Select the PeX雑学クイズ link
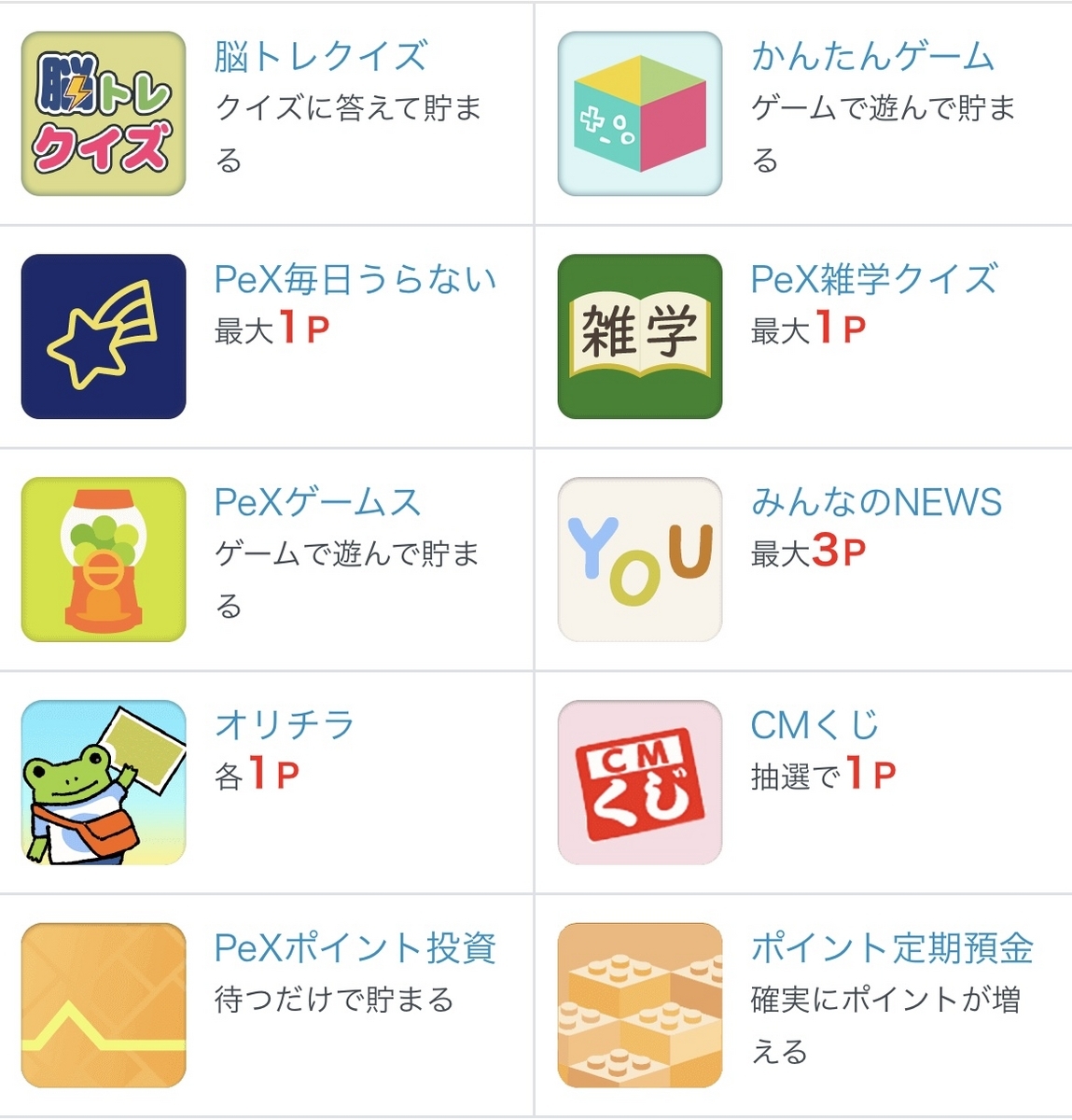Viewport: 1072px width, 1120px height. (872, 278)
